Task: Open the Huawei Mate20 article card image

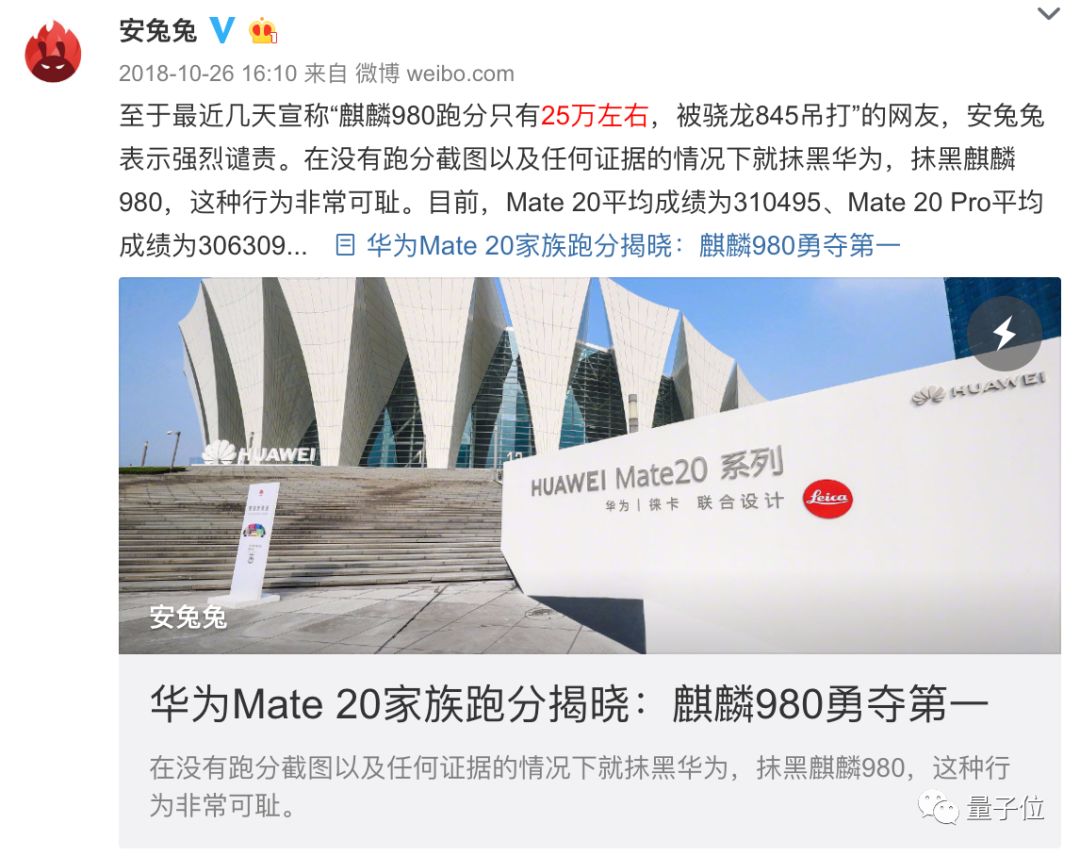Action: (x=589, y=465)
